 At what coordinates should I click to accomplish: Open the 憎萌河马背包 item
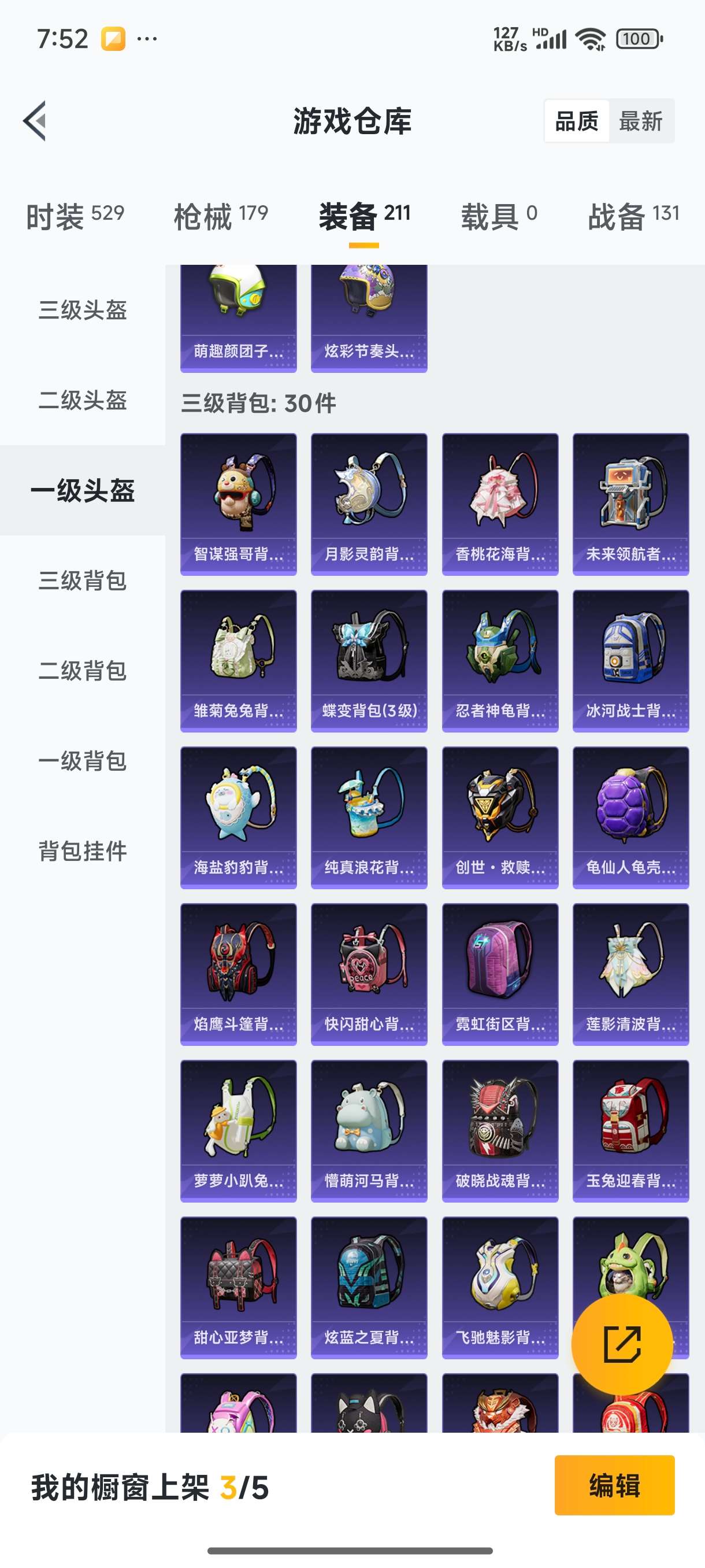369,1131
